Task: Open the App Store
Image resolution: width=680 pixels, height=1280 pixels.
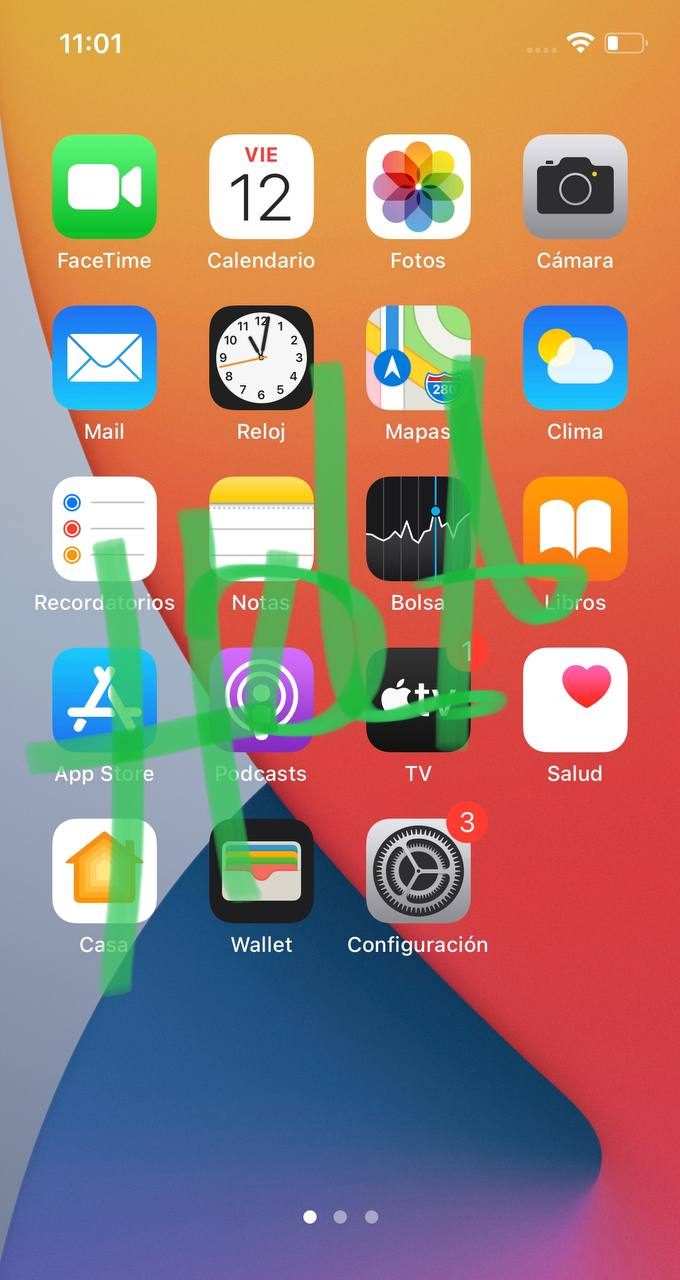Action: point(104,700)
